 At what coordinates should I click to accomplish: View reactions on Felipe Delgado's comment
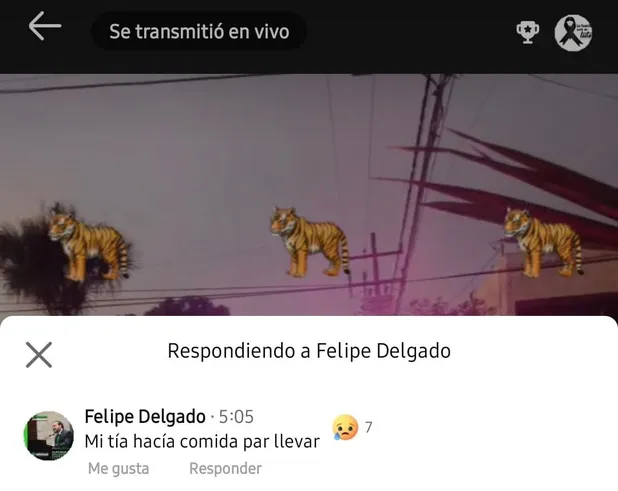tap(352, 428)
